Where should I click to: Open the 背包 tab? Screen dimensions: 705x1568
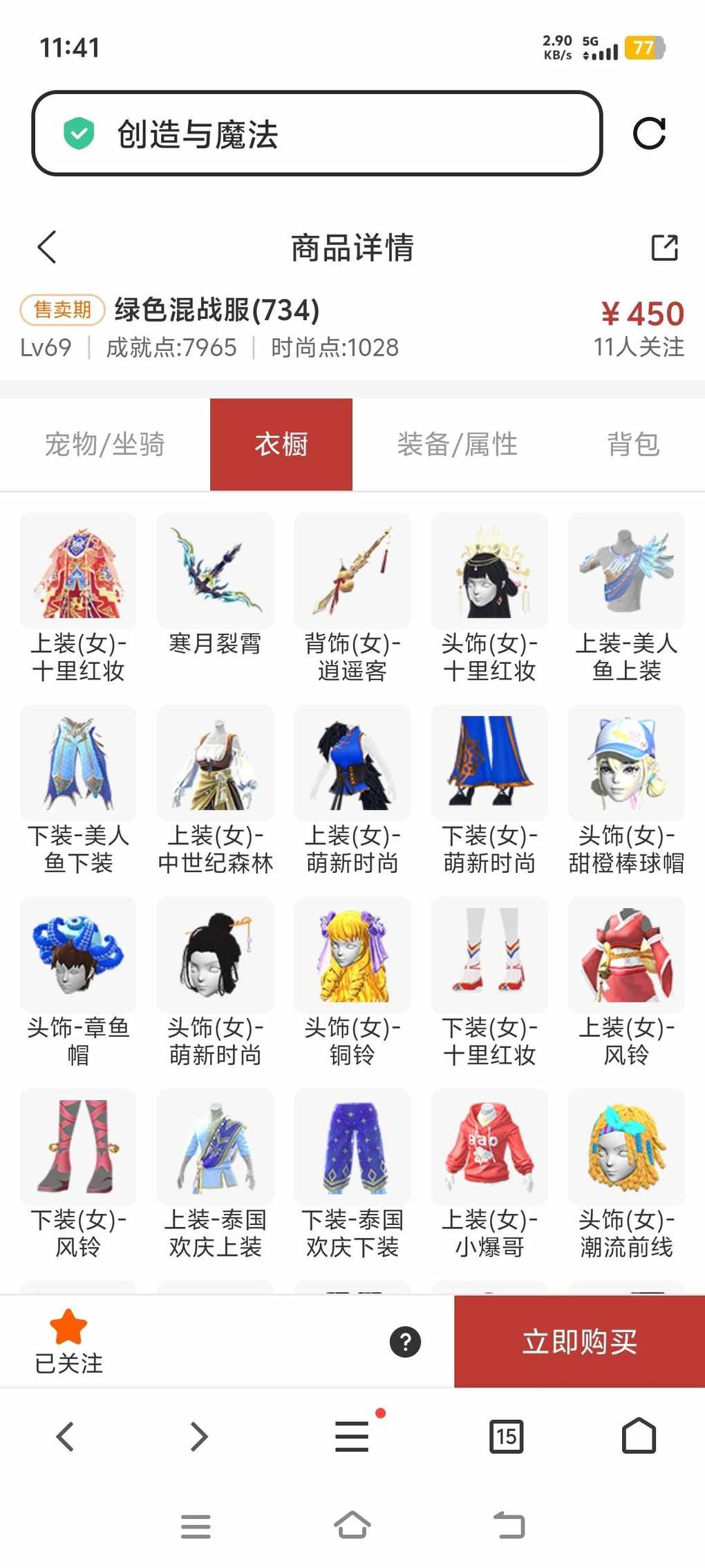pyautogui.click(x=632, y=444)
